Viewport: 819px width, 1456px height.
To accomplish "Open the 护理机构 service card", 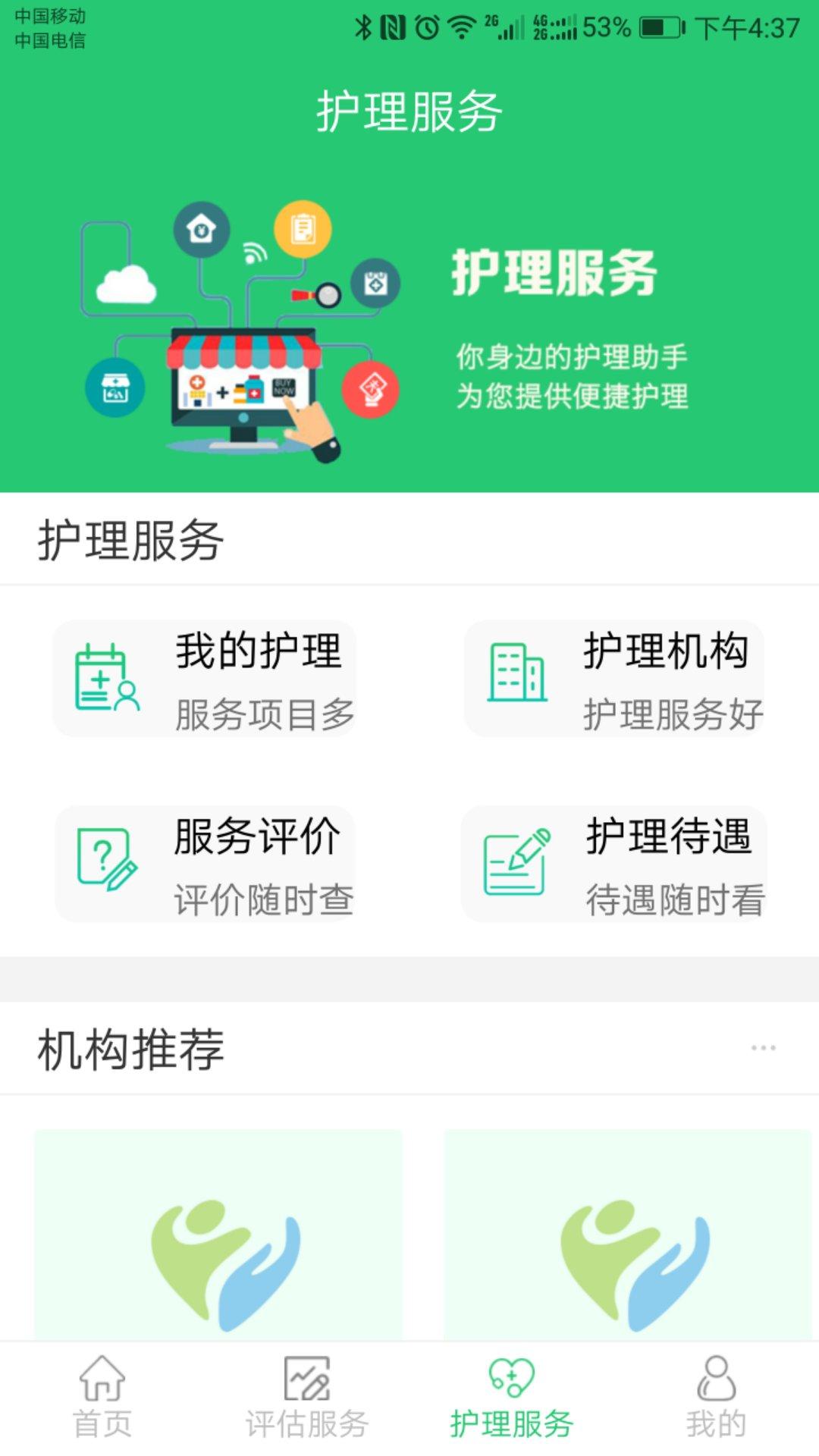I will click(x=616, y=679).
